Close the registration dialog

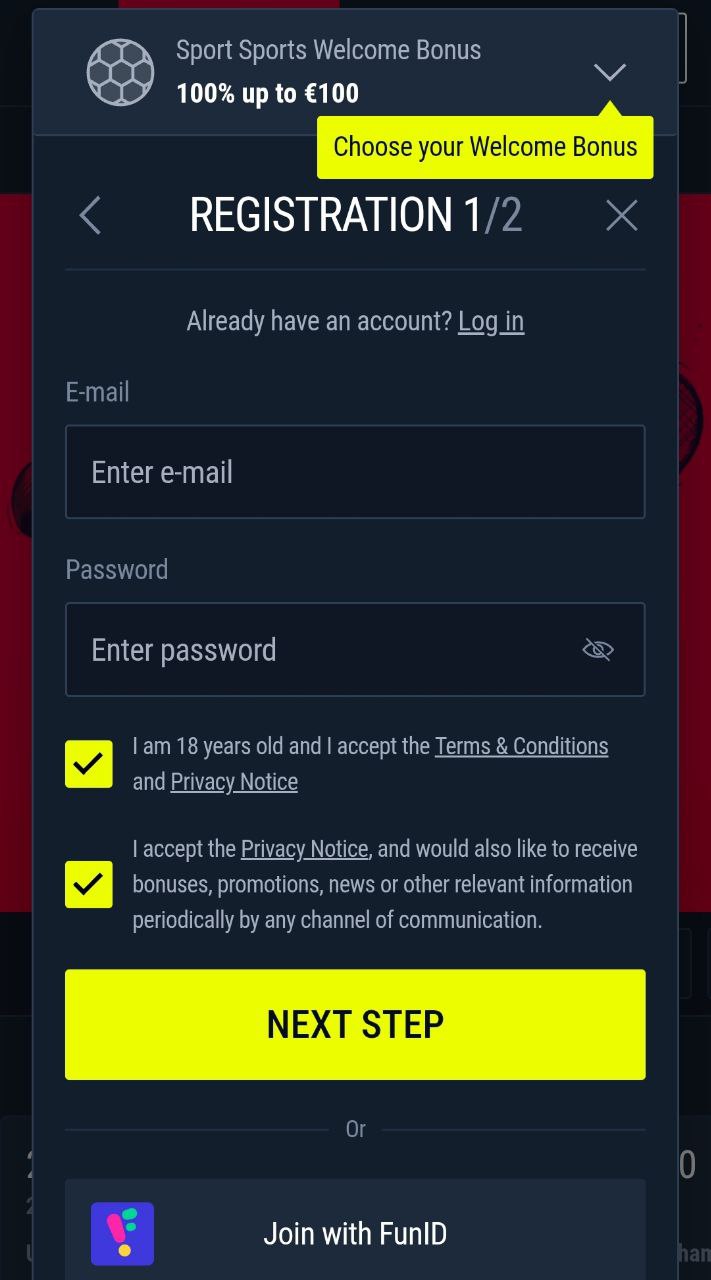coord(621,215)
